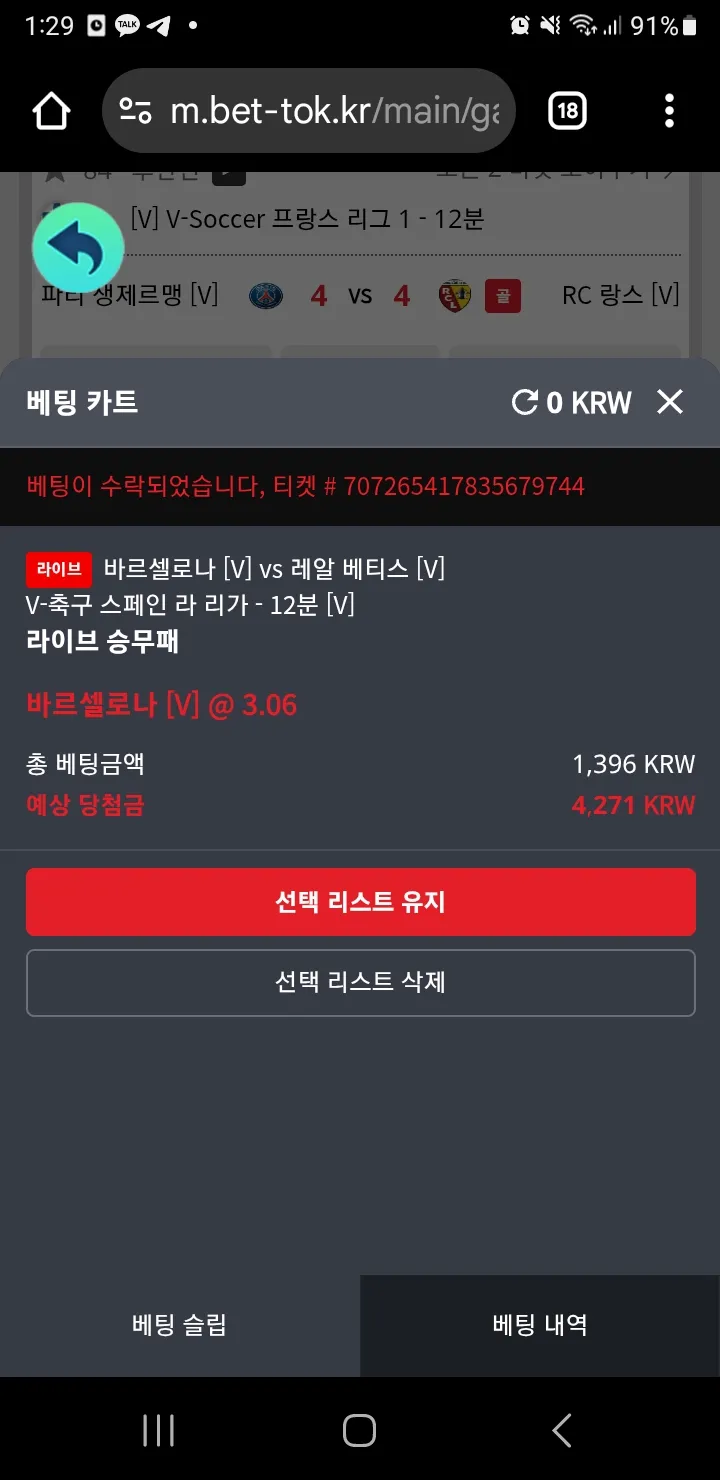720x1480 pixels.
Task: Tap the floating green back arrow
Action: [78, 248]
